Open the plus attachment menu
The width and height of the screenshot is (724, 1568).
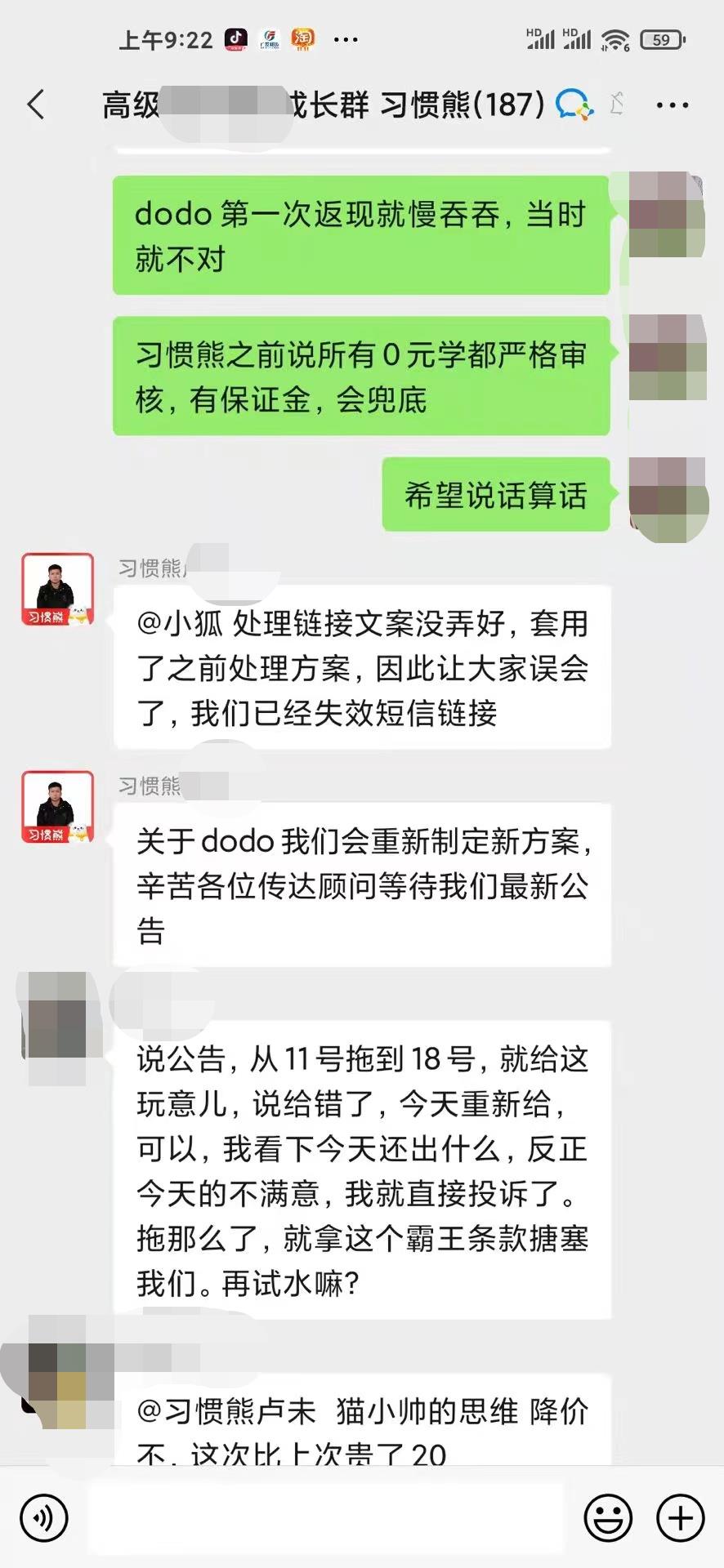point(681,1518)
